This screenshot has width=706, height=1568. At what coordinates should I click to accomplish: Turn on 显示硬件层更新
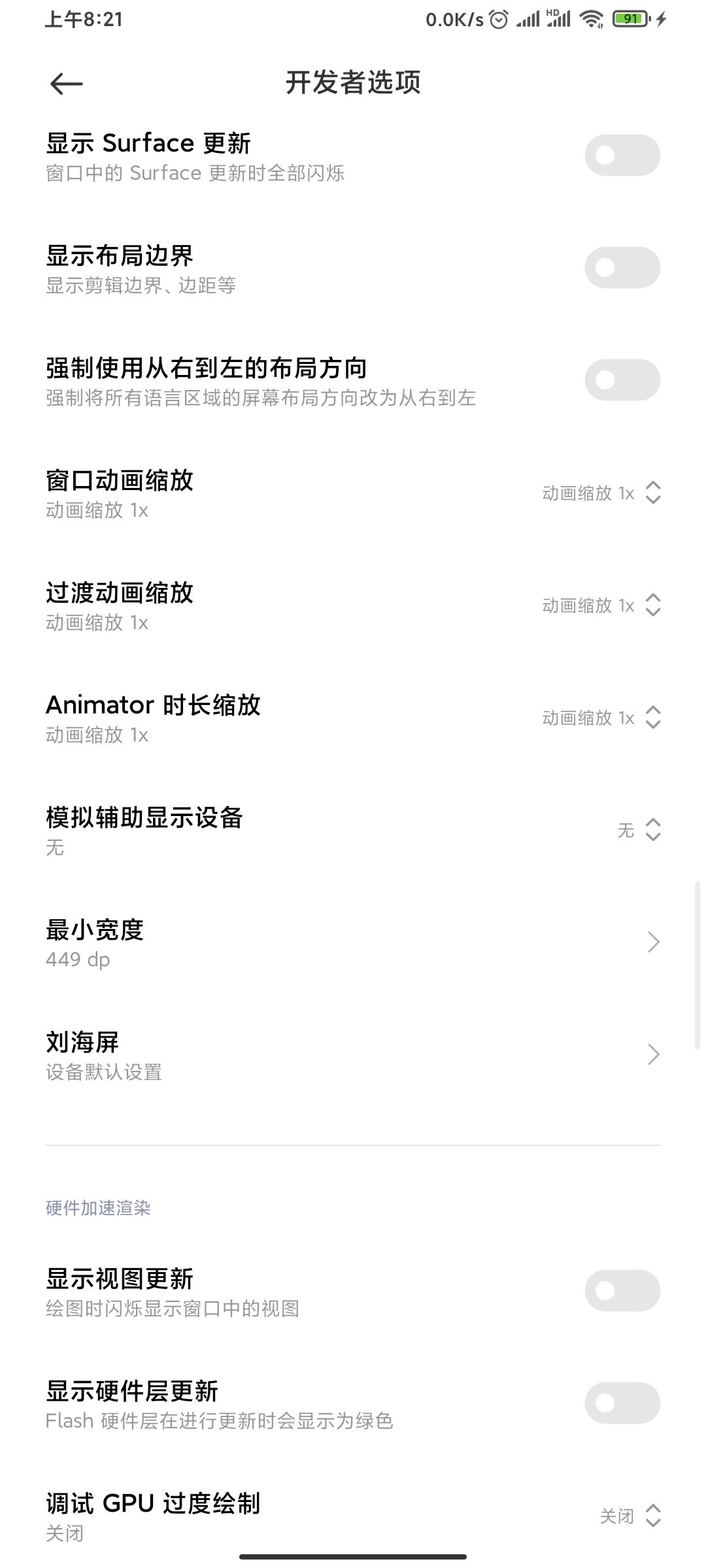click(x=622, y=1403)
